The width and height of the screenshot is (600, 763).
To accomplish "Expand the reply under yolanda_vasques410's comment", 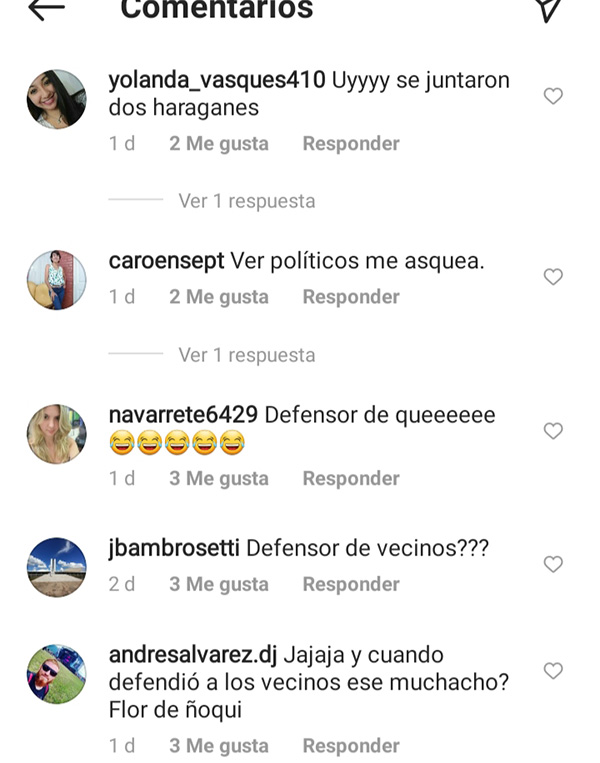I will (x=246, y=201).
